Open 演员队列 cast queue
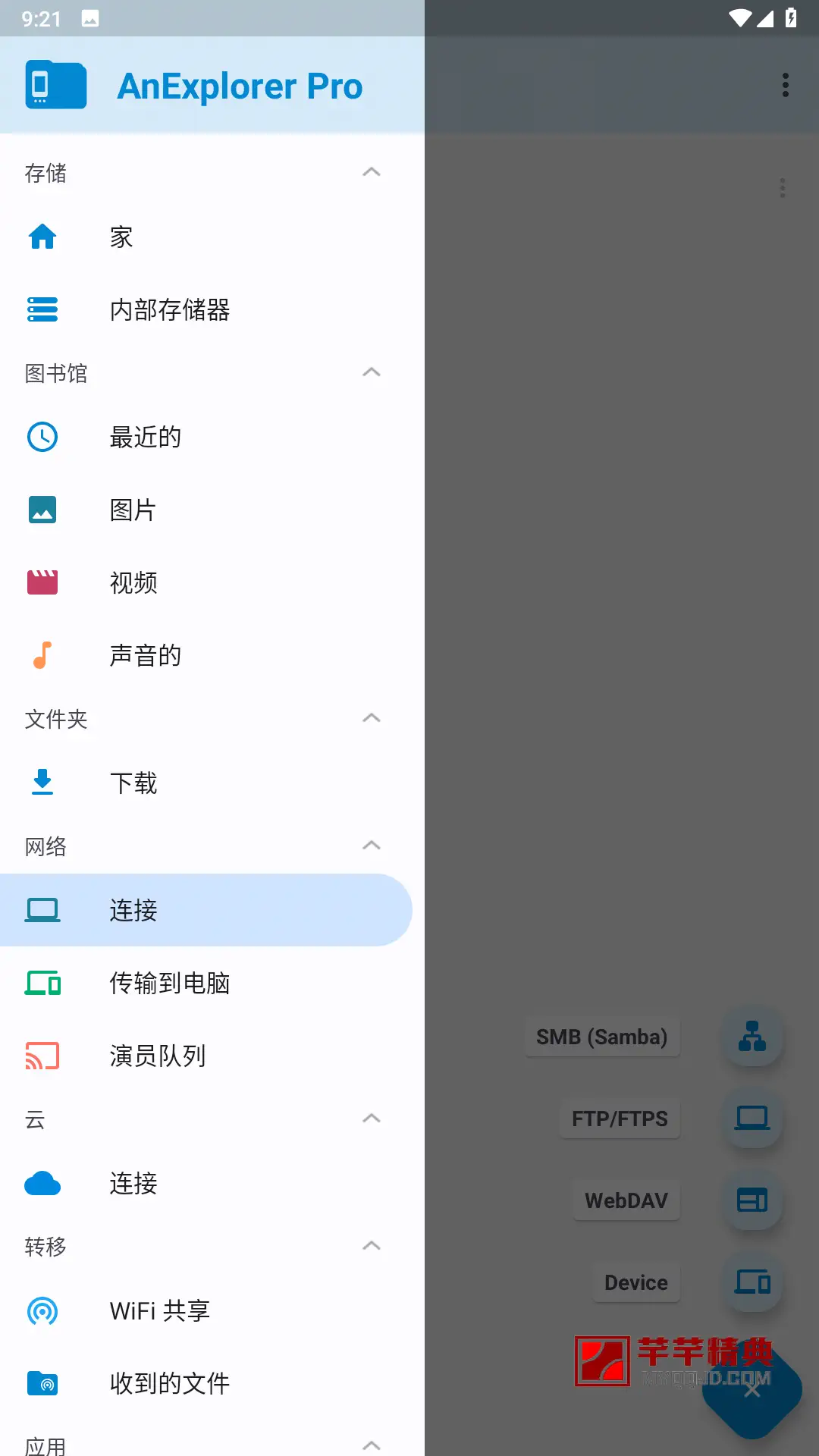The width and height of the screenshot is (819, 1456). click(206, 1056)
